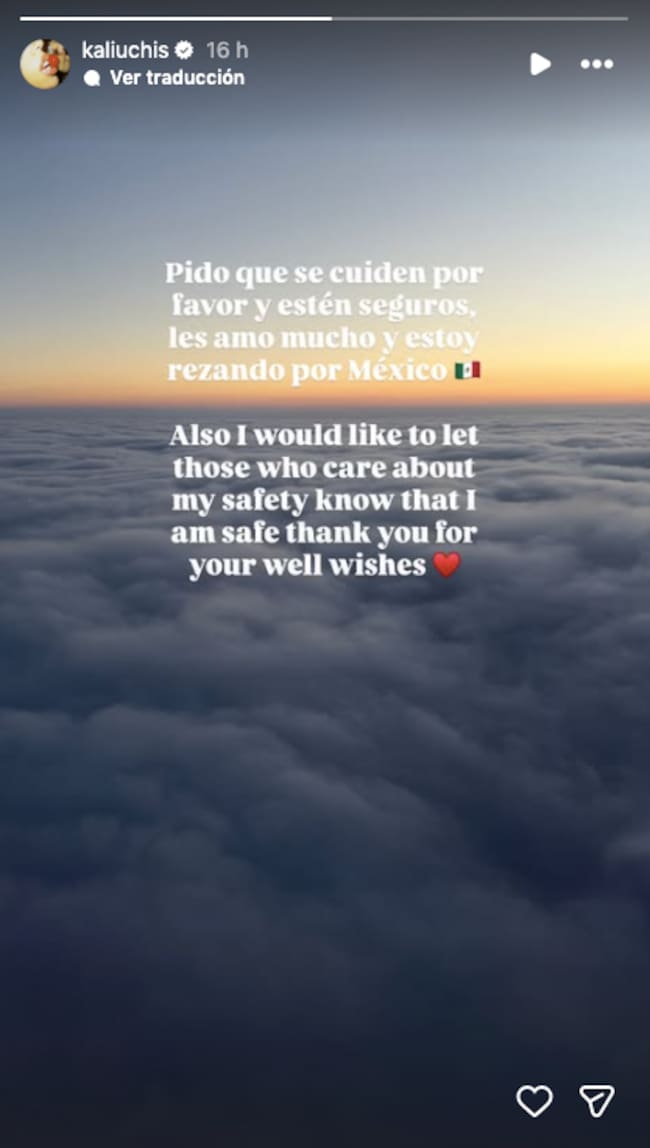
Task: Open kaliuchis profile picture
Action: point(44,64)
